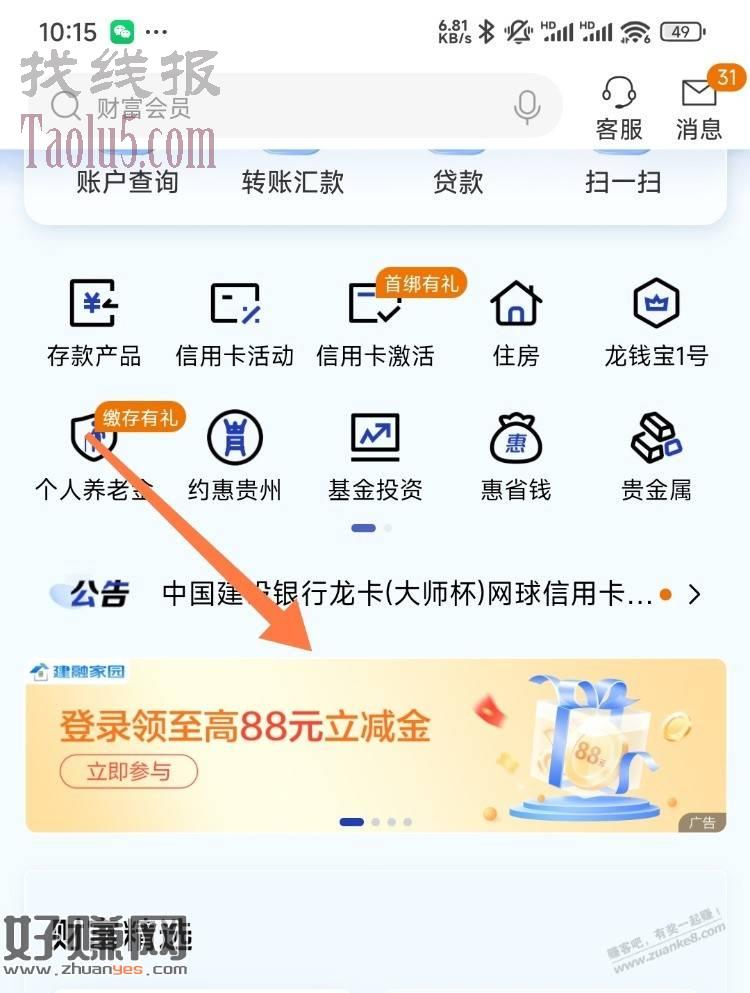Open 信用卡激活
The width and height of the screenshot is (750, 993).
pos(375,322)
